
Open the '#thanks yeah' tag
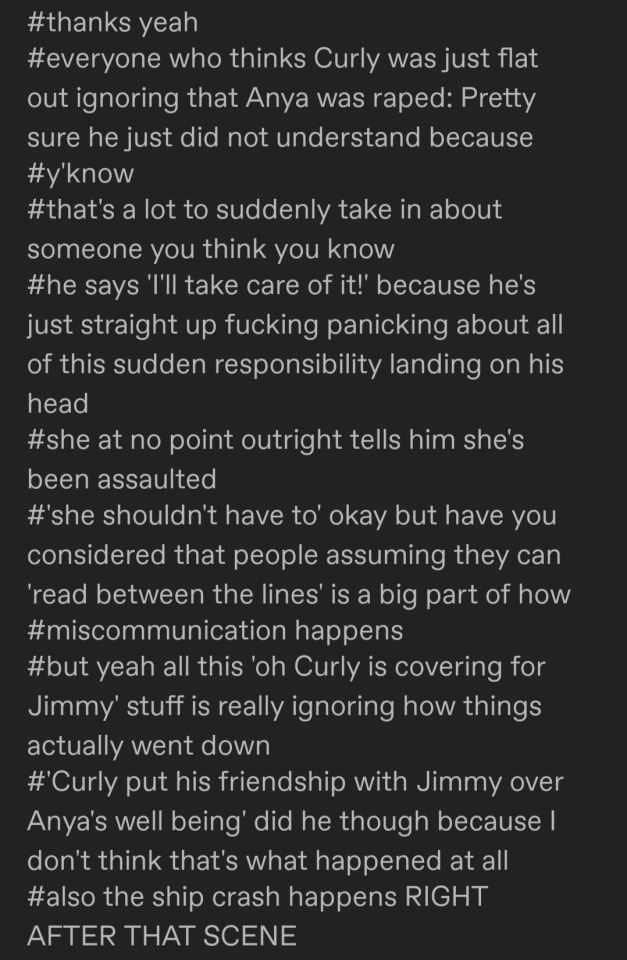(x=112, y=21)
